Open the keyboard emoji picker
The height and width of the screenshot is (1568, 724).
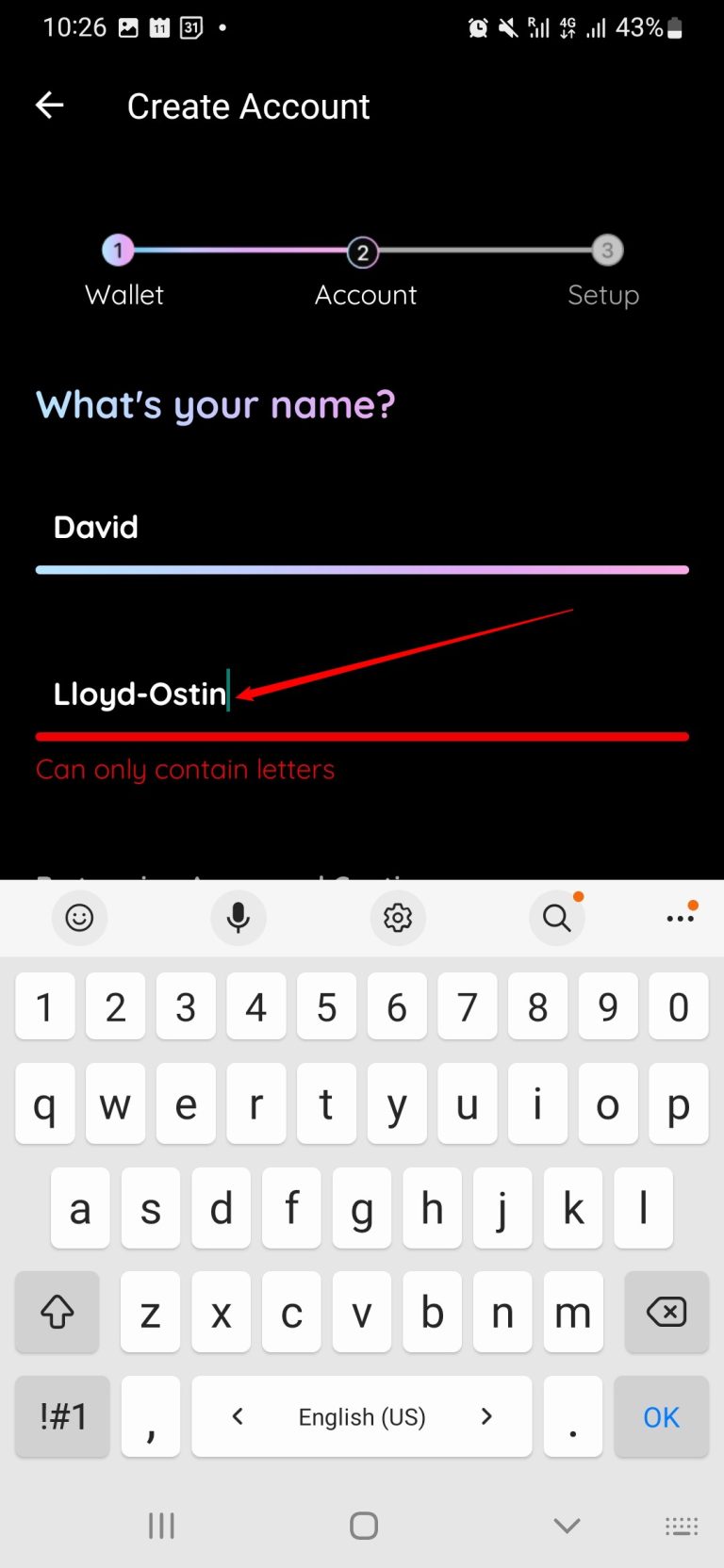(79, 918)
